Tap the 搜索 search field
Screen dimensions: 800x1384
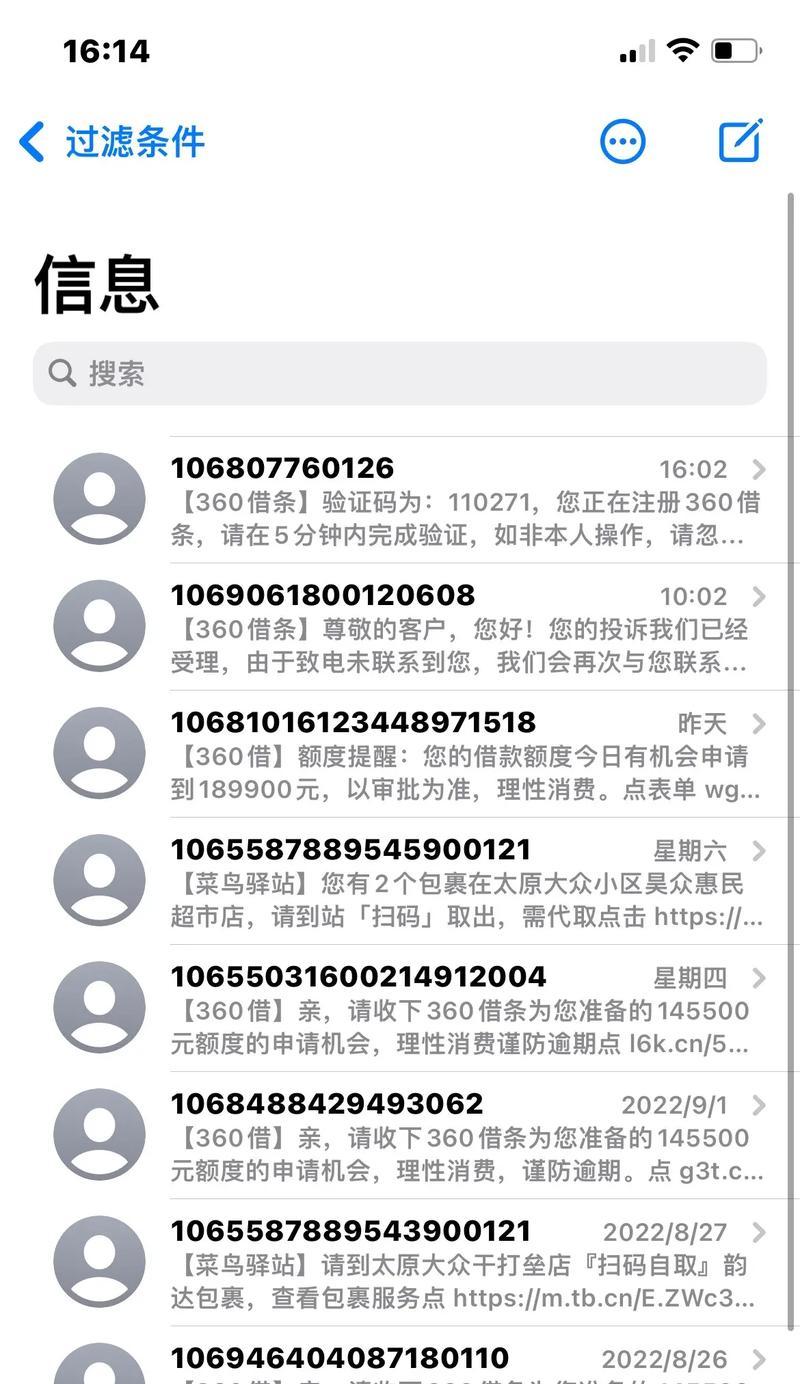[400, 373]
